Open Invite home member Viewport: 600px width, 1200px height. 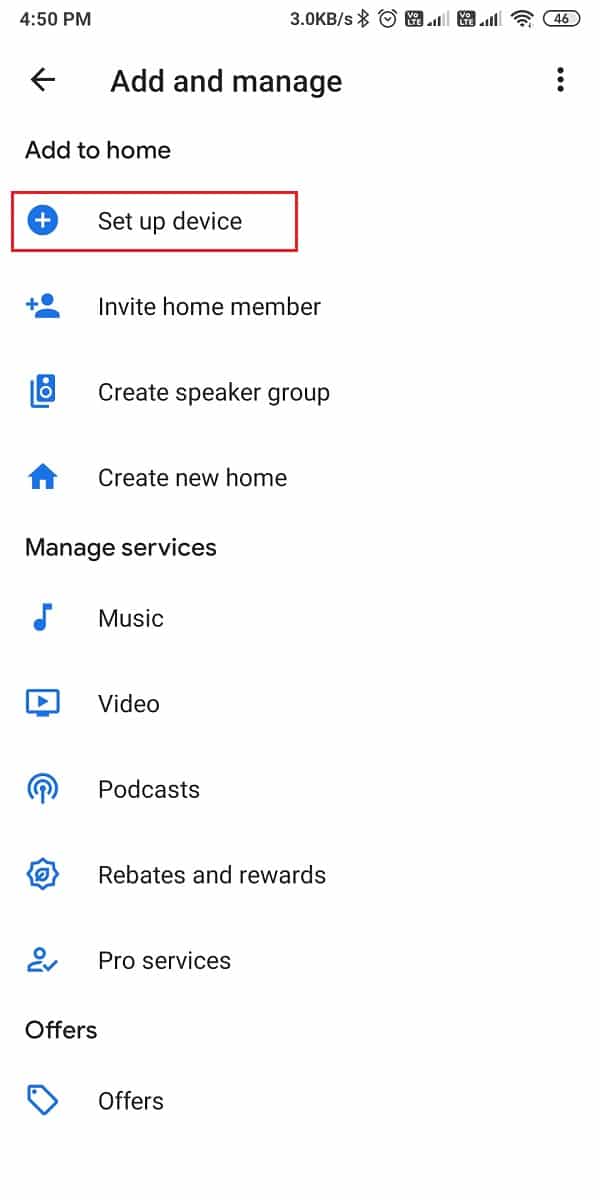tap(209, 307)
